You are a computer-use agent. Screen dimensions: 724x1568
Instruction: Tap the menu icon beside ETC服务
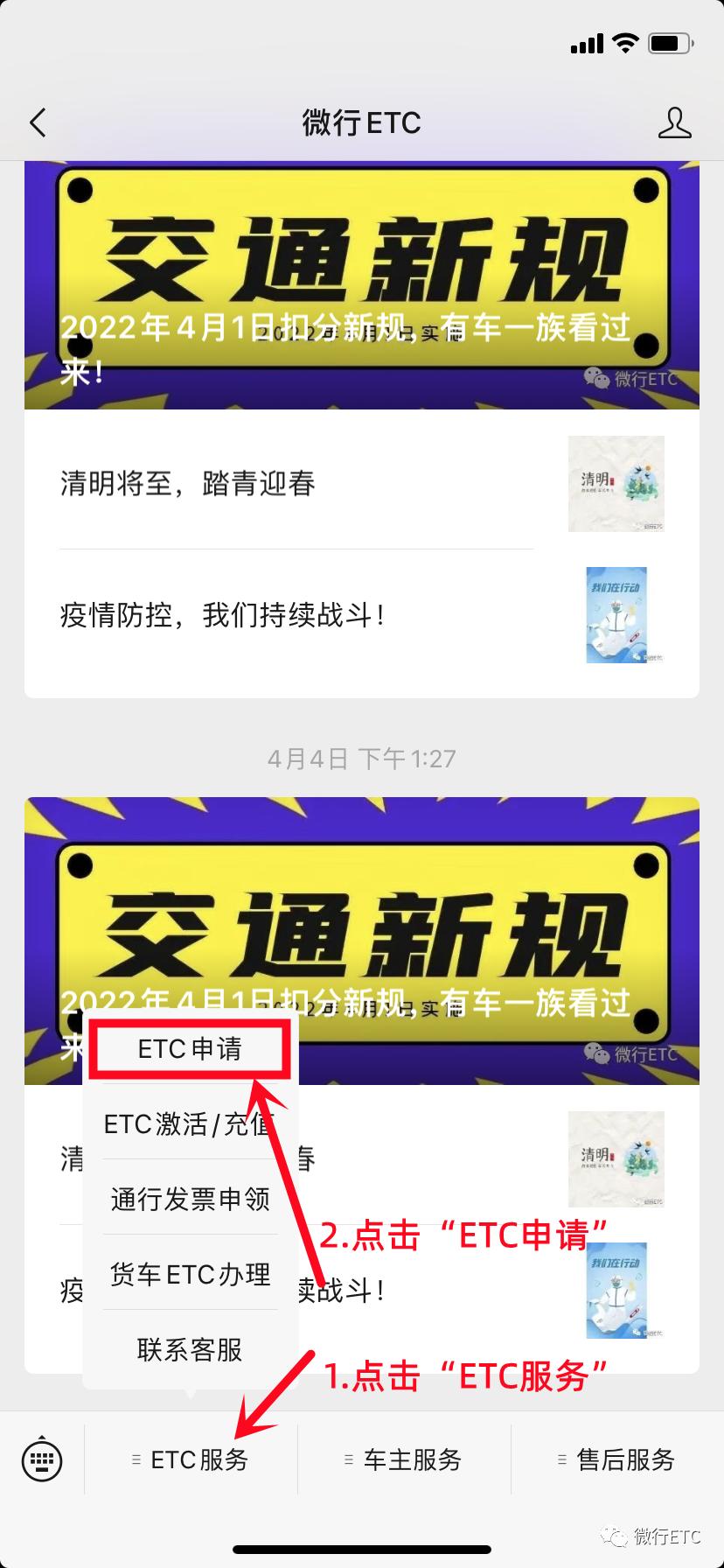136,1459
